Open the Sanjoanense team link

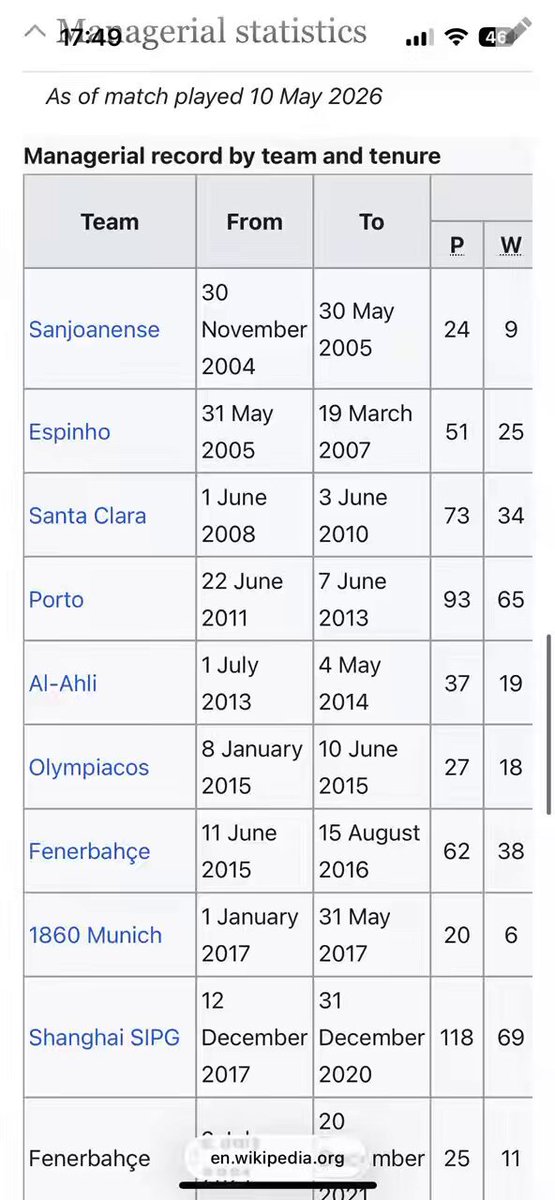click(94, 329)
